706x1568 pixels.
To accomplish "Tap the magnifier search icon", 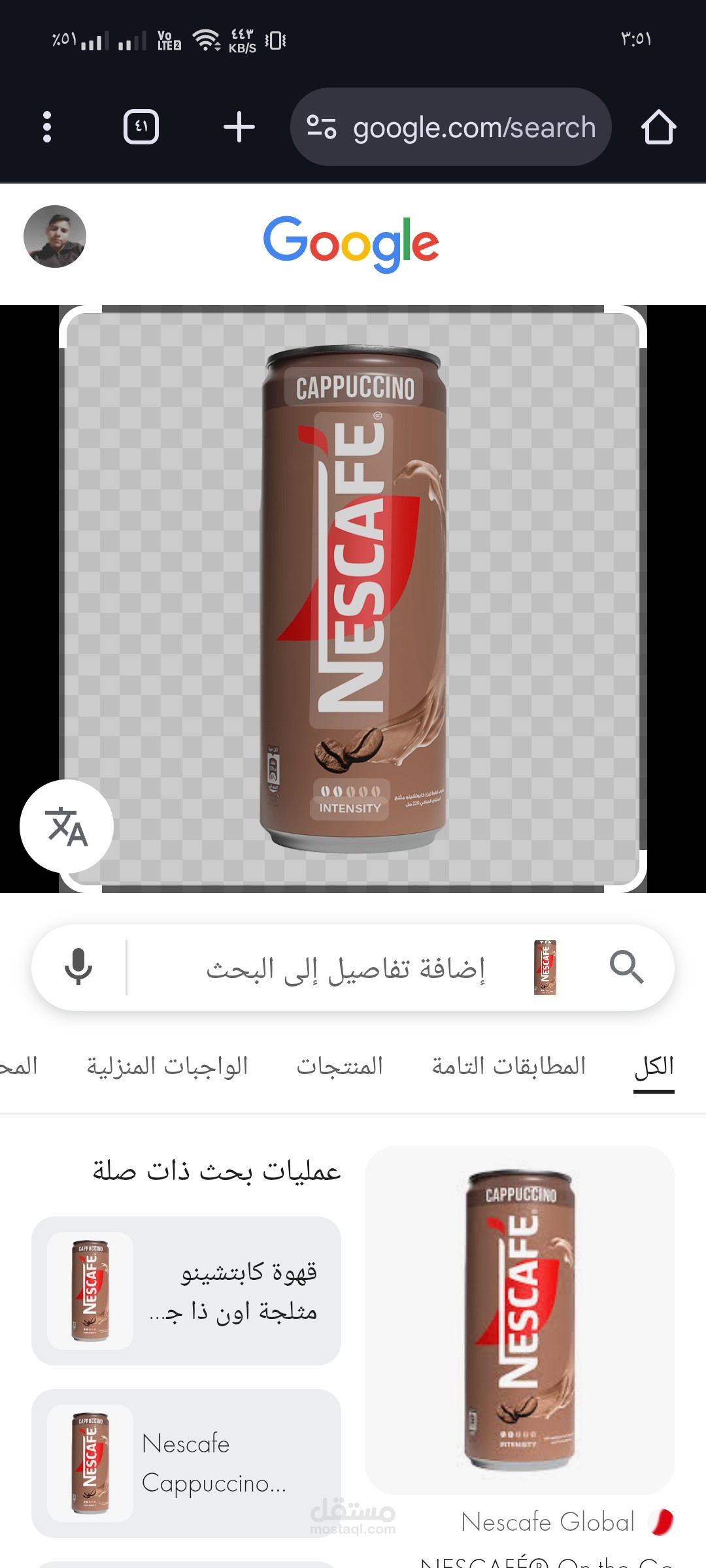I will point(626,967).
